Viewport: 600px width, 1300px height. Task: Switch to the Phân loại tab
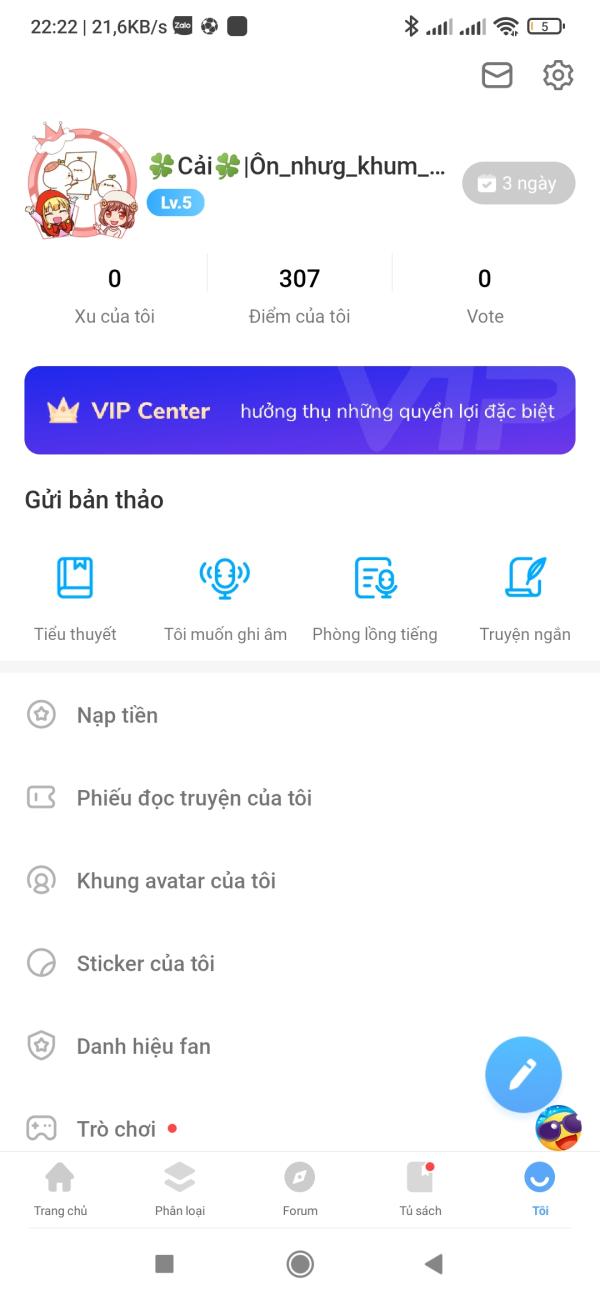[x=180, y=1187]
